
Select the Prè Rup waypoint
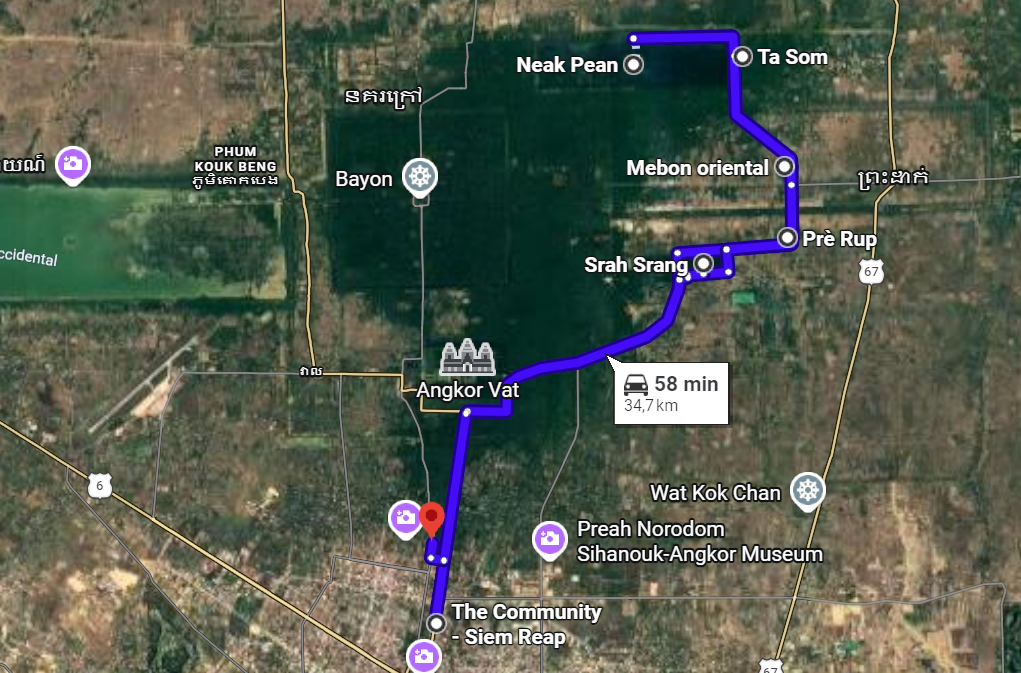[x=787, y=238]
